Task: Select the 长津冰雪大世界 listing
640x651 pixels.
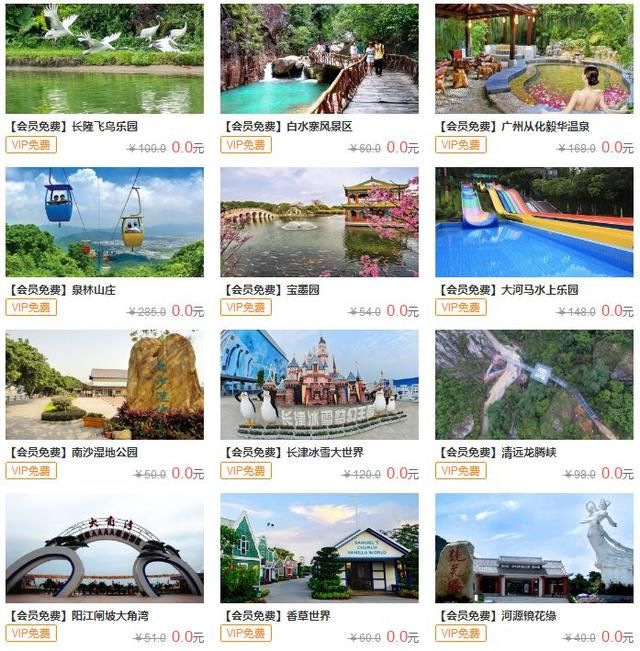Action: coord(319,385)
